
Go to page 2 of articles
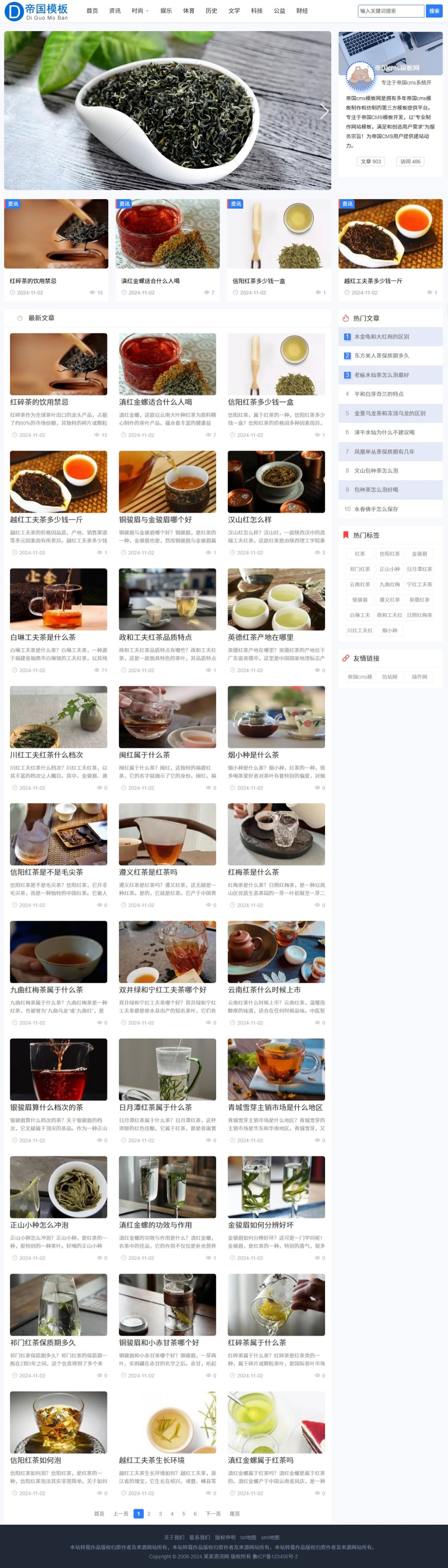[149, 1514]
